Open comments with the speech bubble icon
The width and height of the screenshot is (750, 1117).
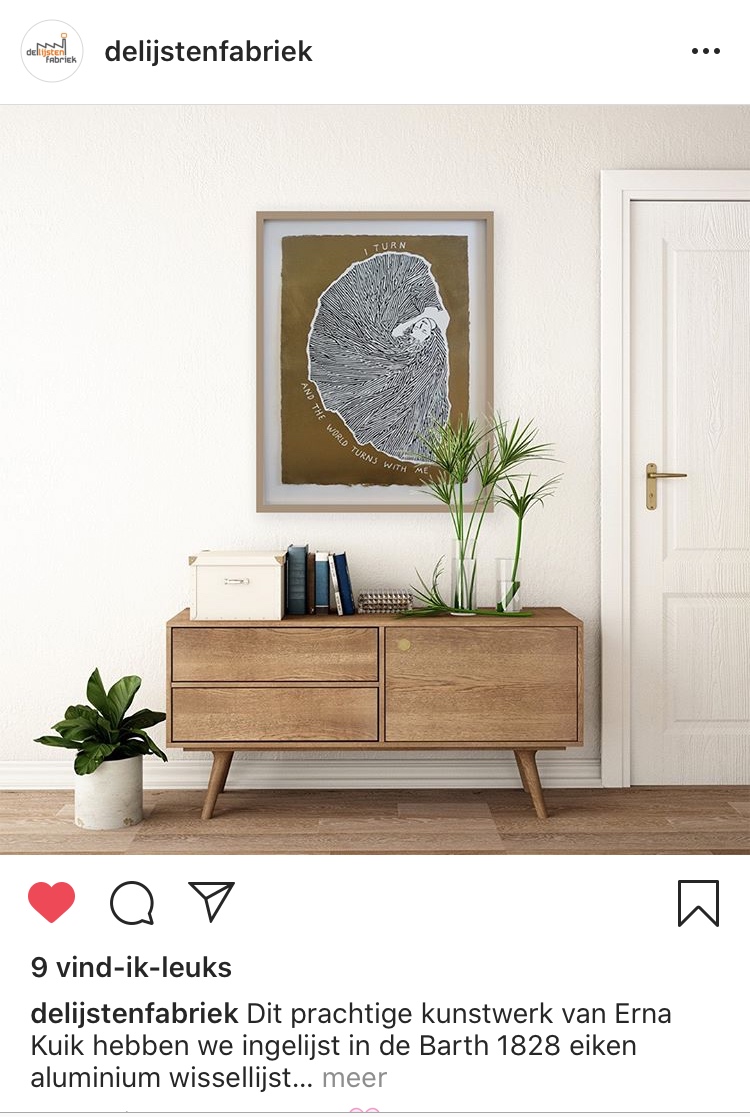(132, 903)
